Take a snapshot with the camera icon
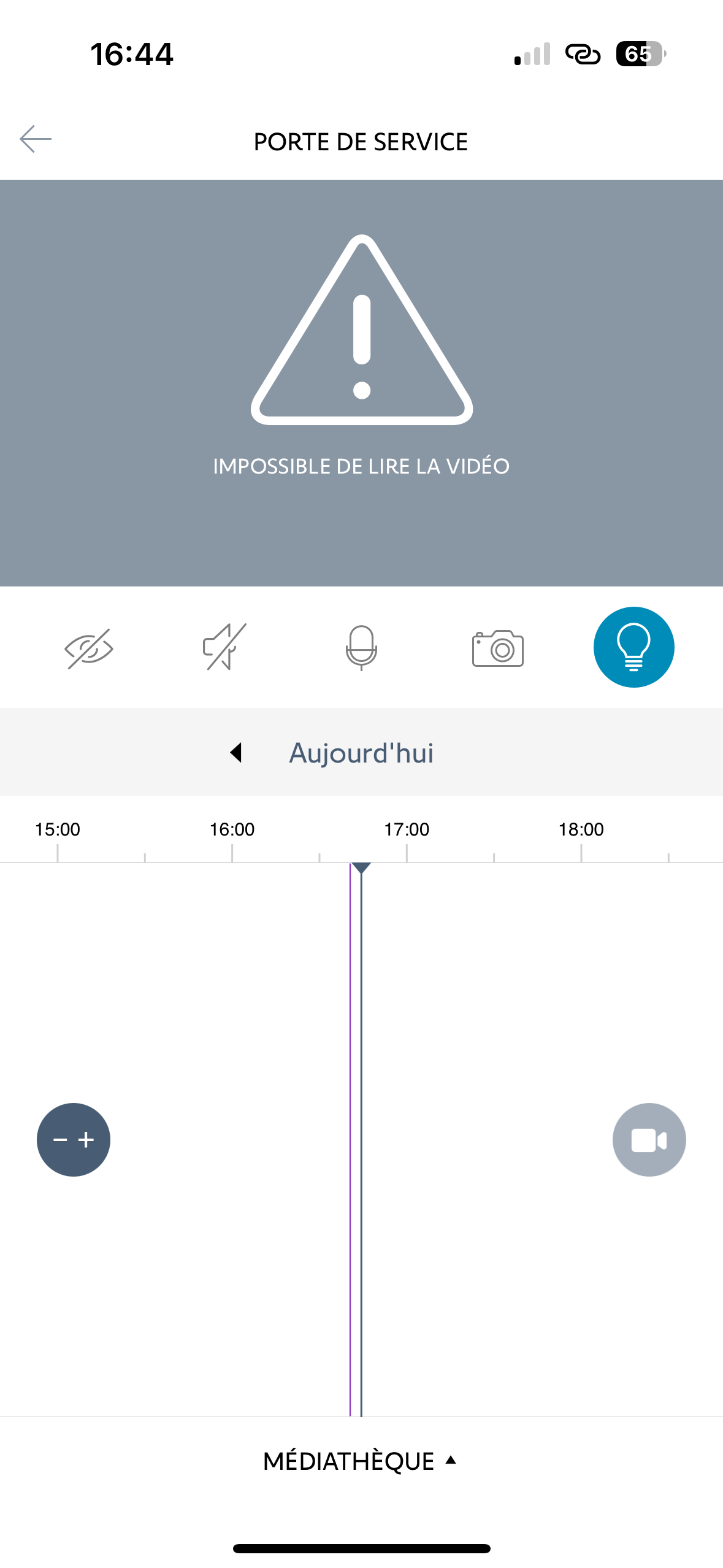This screenshot has width=723, height=1568. coord(497,648)
